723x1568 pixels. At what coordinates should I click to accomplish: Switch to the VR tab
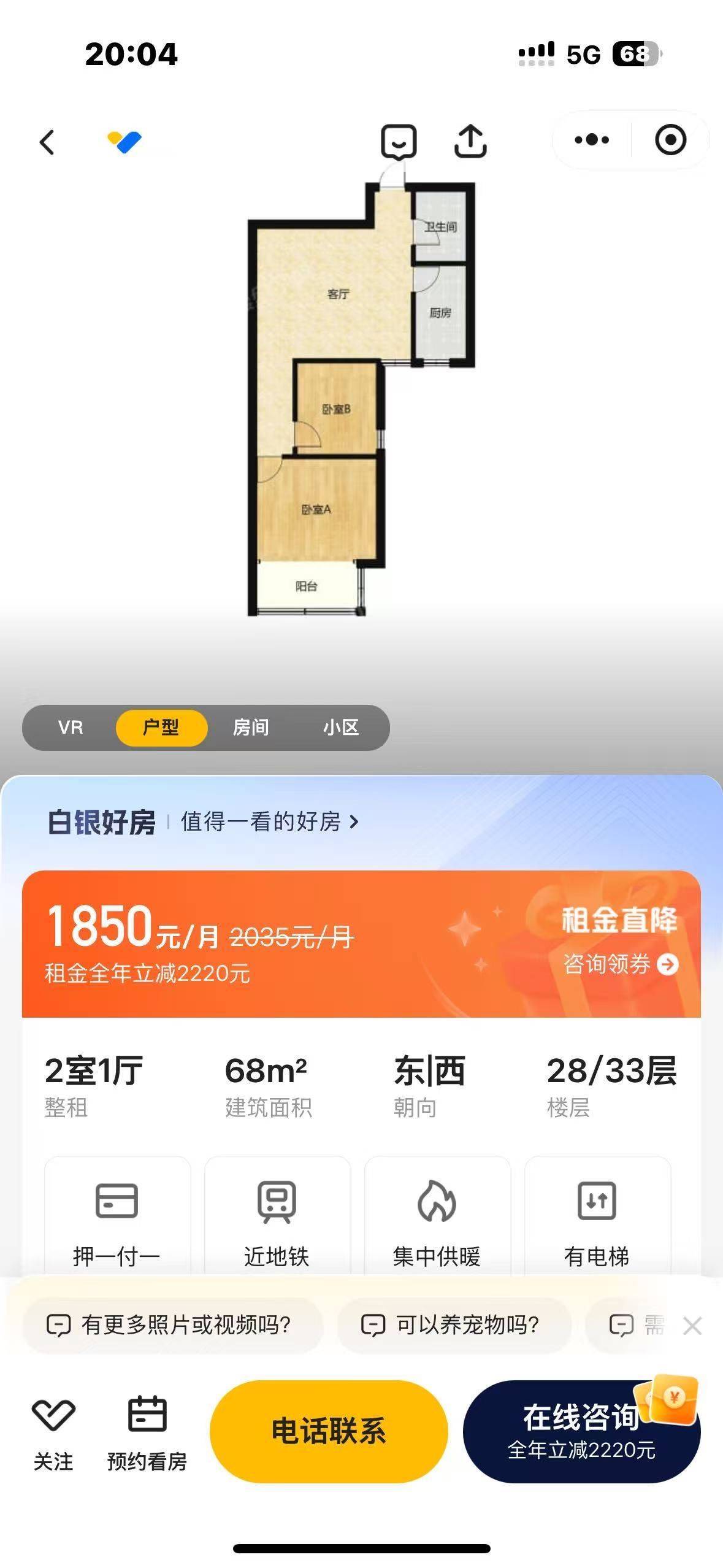tap(70, 728)
